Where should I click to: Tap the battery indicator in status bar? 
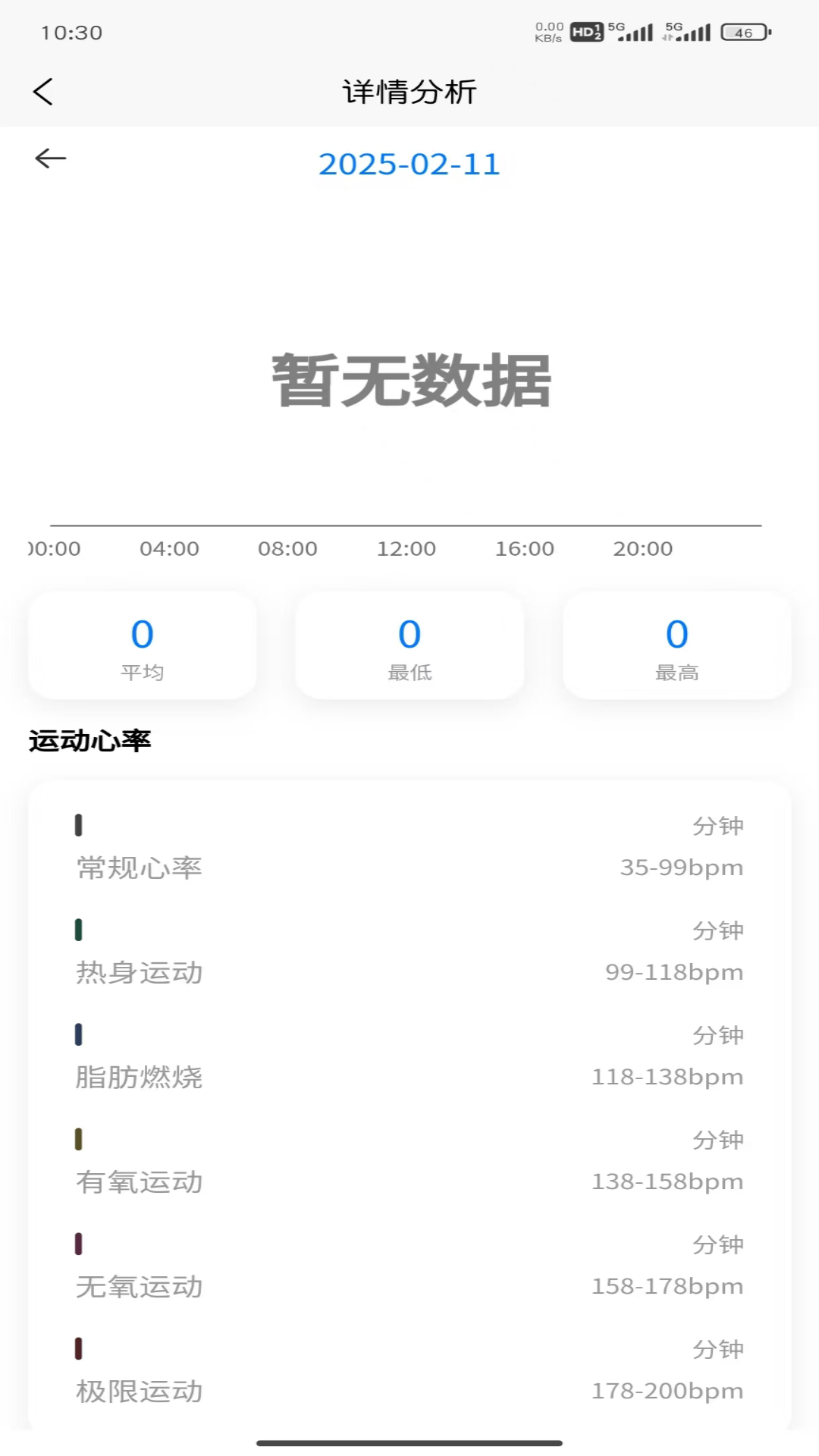[x=738, y=32]
